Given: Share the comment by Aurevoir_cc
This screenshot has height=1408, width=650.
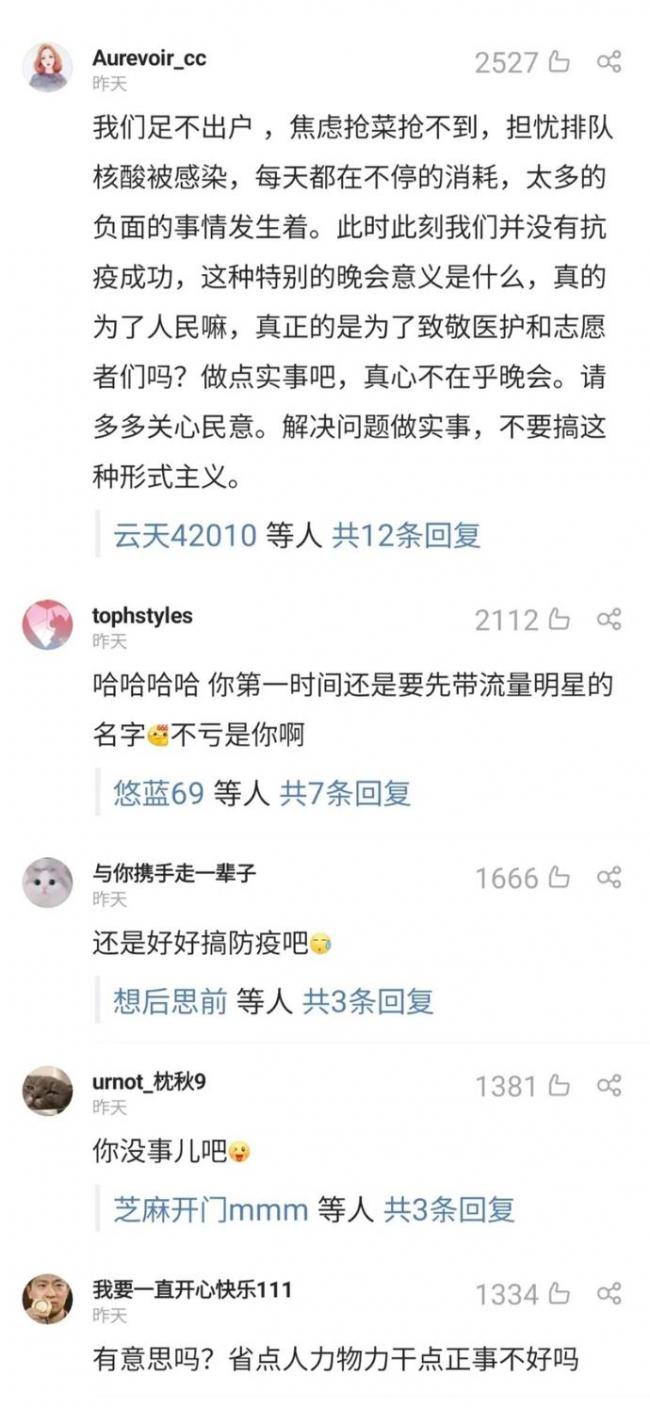Looking at the screenshot, I should pos(609,63).
